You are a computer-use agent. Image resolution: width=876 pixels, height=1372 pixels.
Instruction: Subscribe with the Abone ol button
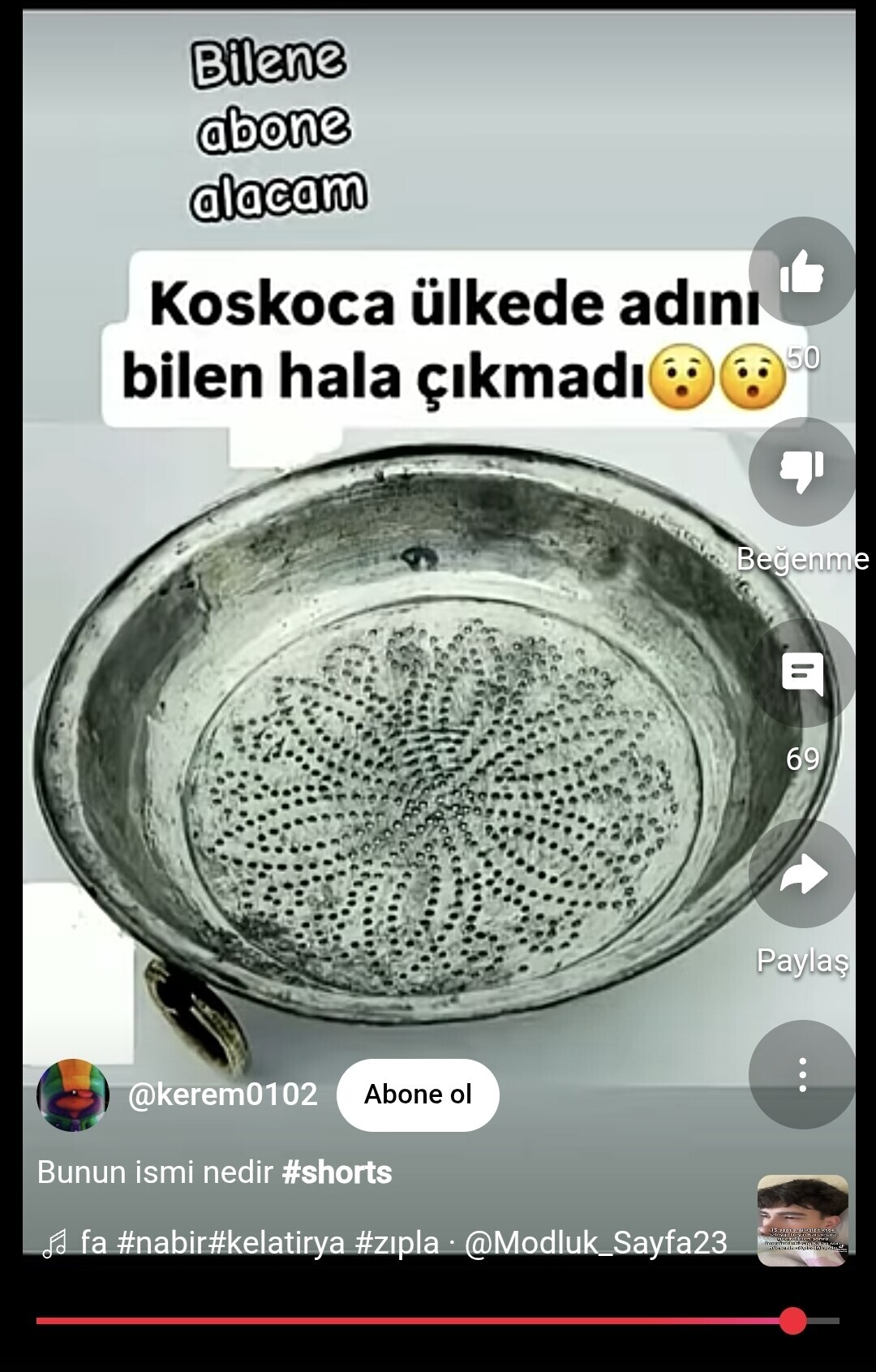click(418, 1095)
